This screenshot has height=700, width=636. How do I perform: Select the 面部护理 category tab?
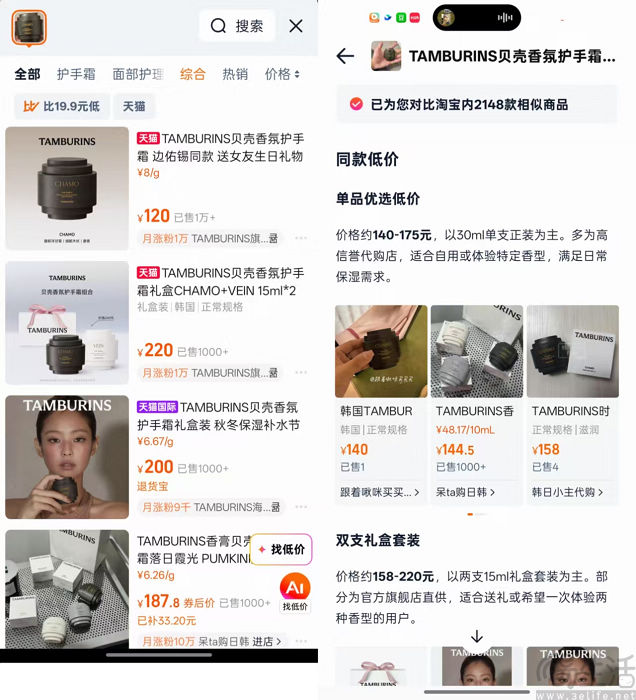pos(137,74)
